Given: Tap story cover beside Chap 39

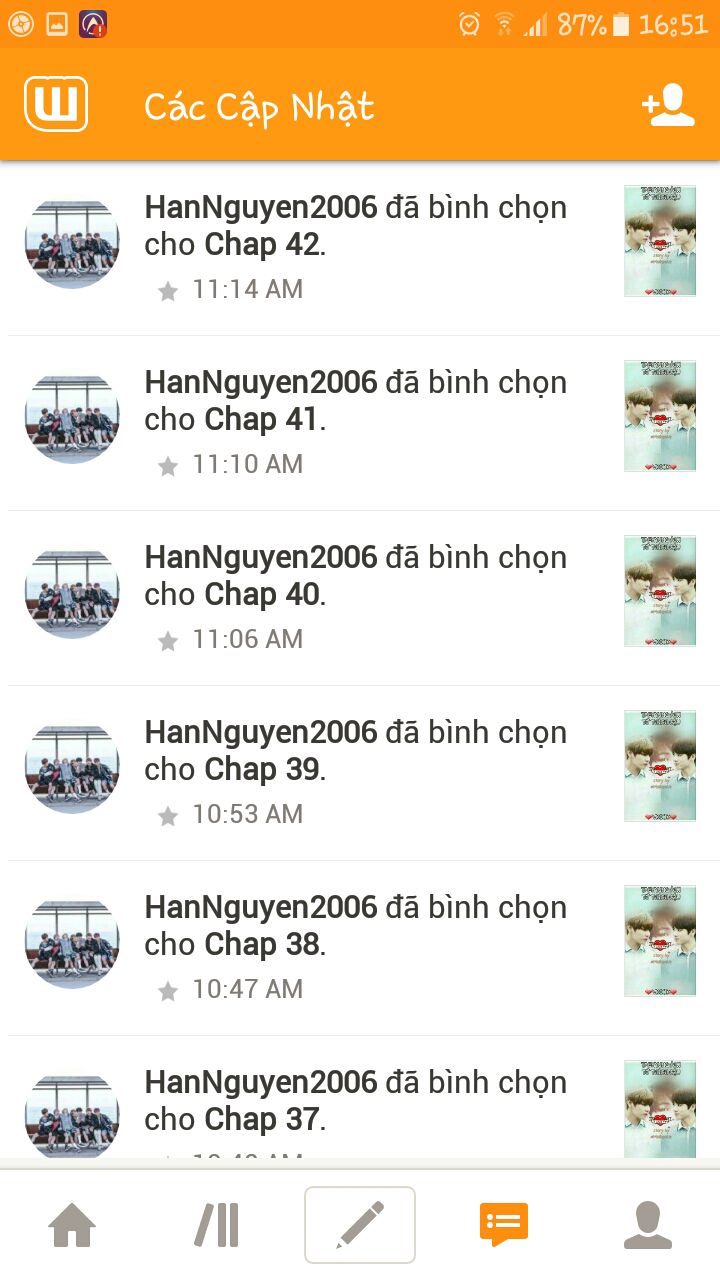Looking at the screenshot, I should pyautogui.click(x=660, y=766).
